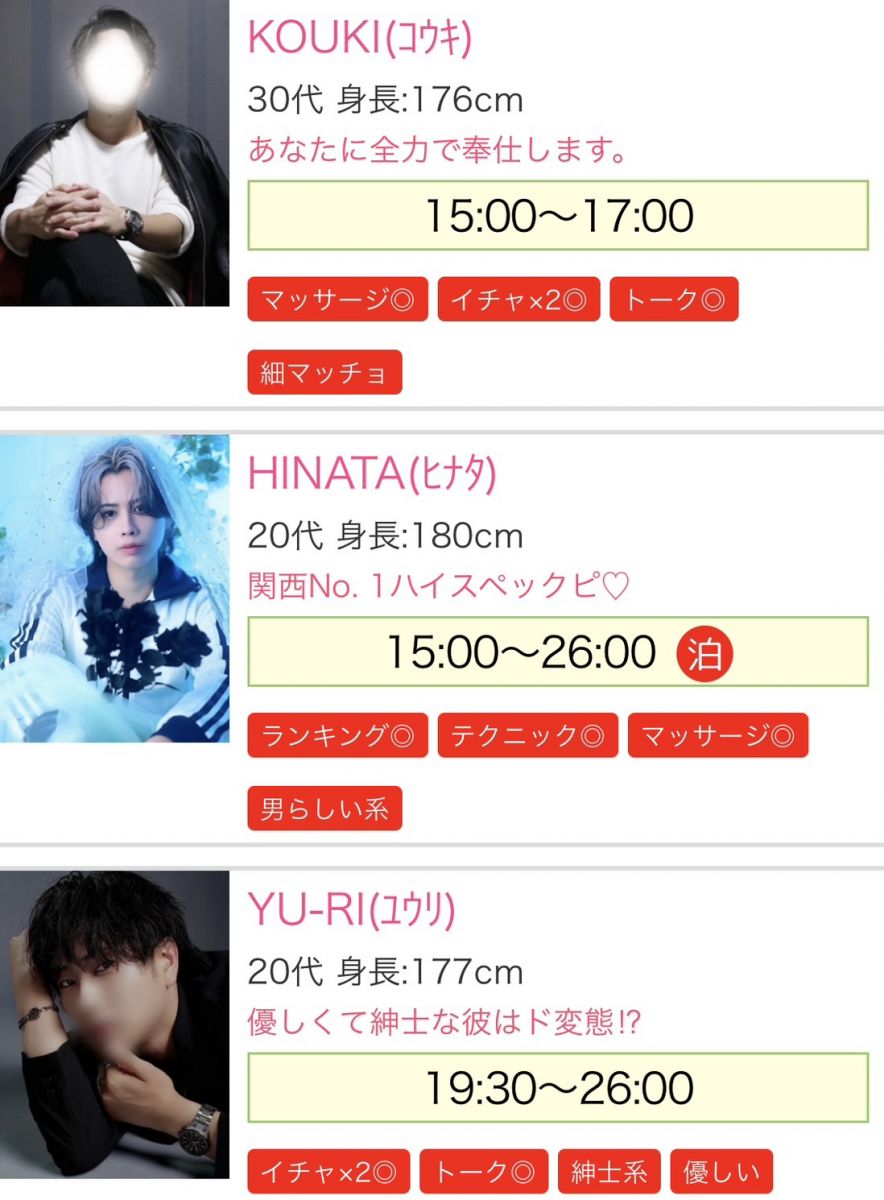This screenshot has height=1200, width=884.
Task: View HINATA's profile photo
Action: [x=114, y=588]
